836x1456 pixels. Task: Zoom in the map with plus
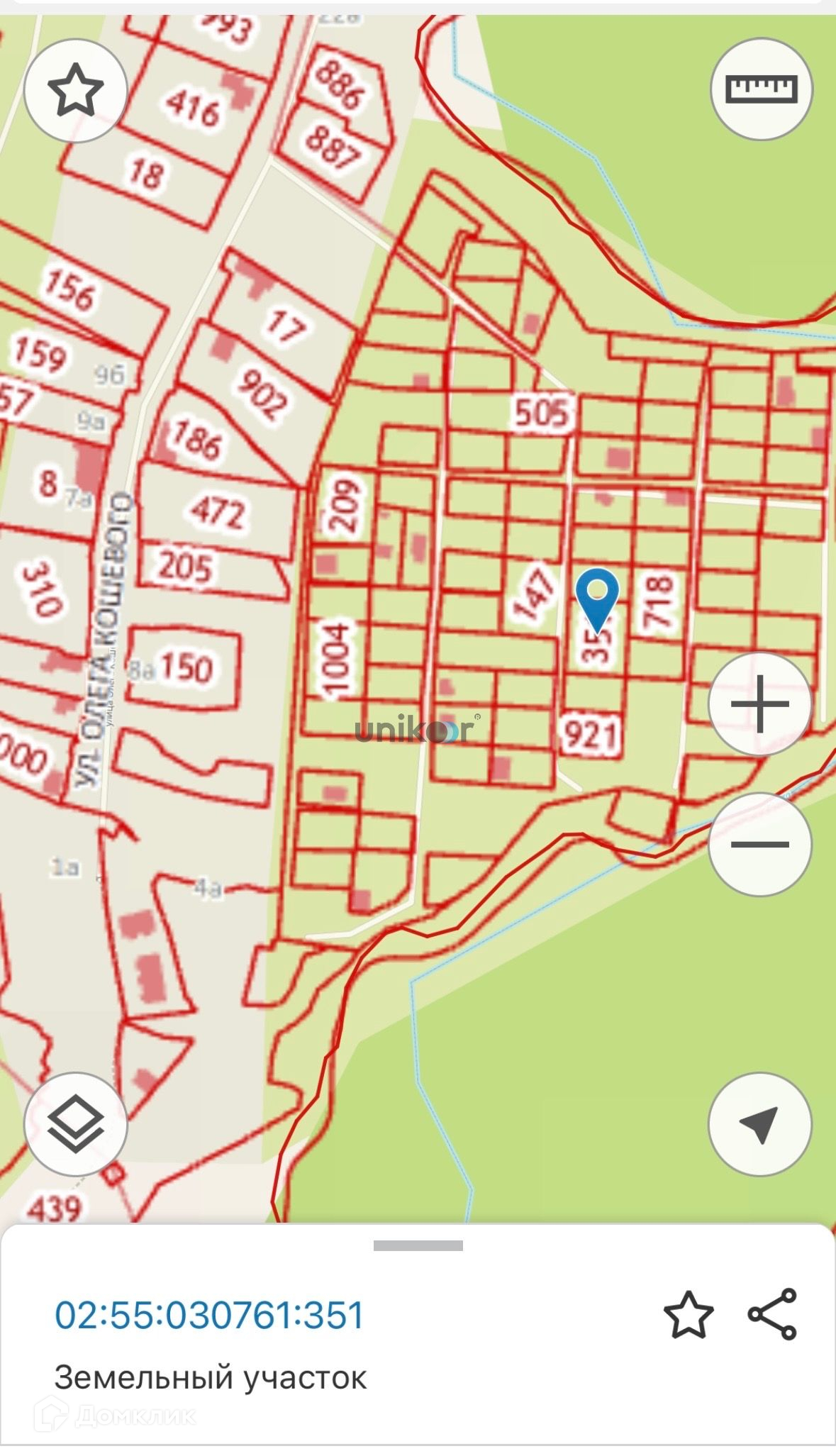pos(759,704)
